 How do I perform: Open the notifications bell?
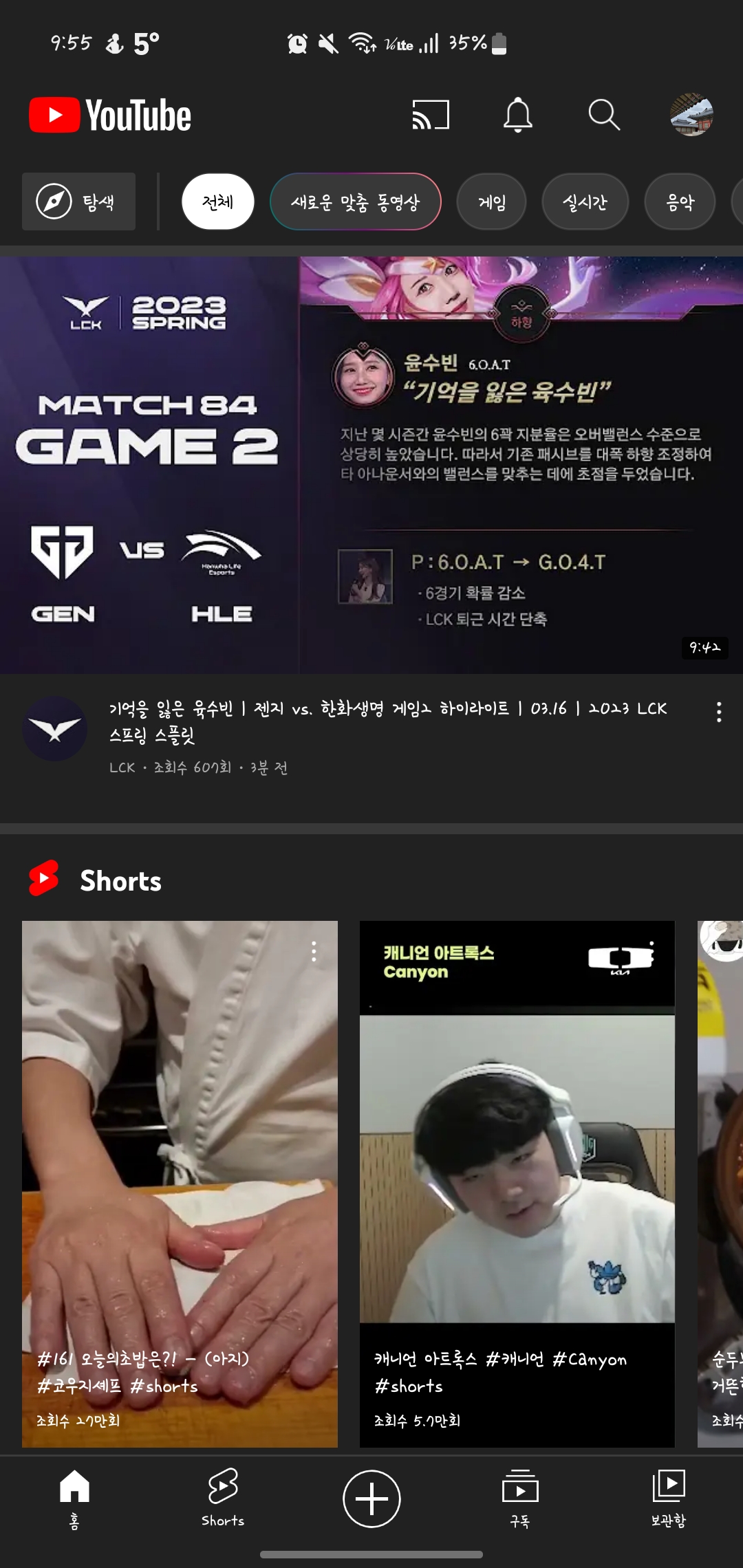519,115
